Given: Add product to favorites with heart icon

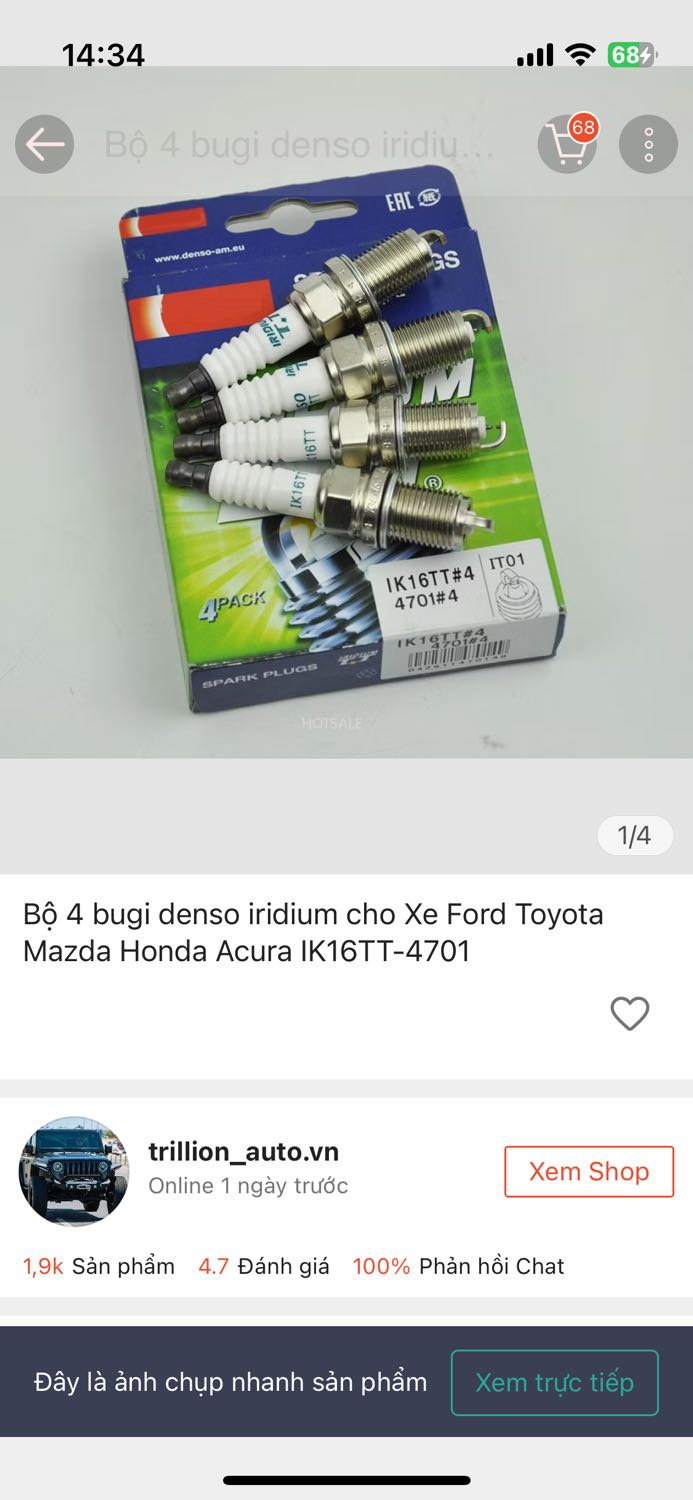Looking at the screenshot, I should pos(630,1014).
